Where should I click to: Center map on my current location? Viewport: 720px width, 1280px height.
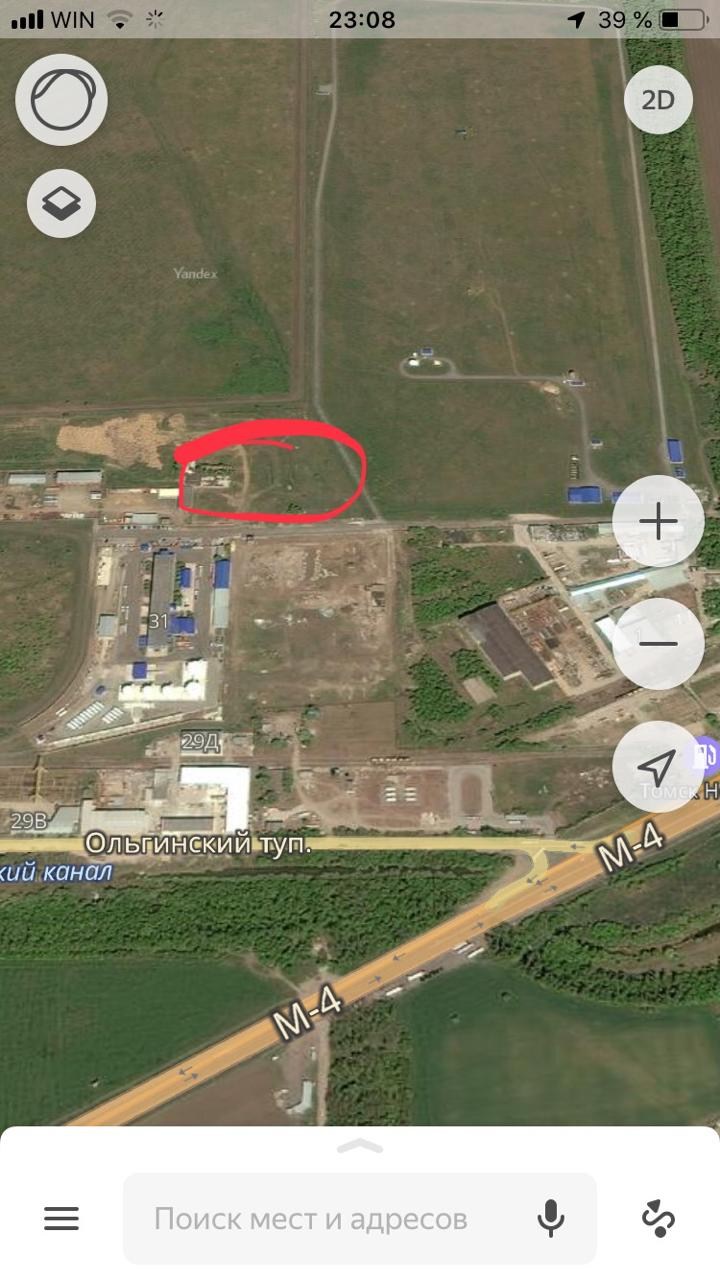coord(655,767)
